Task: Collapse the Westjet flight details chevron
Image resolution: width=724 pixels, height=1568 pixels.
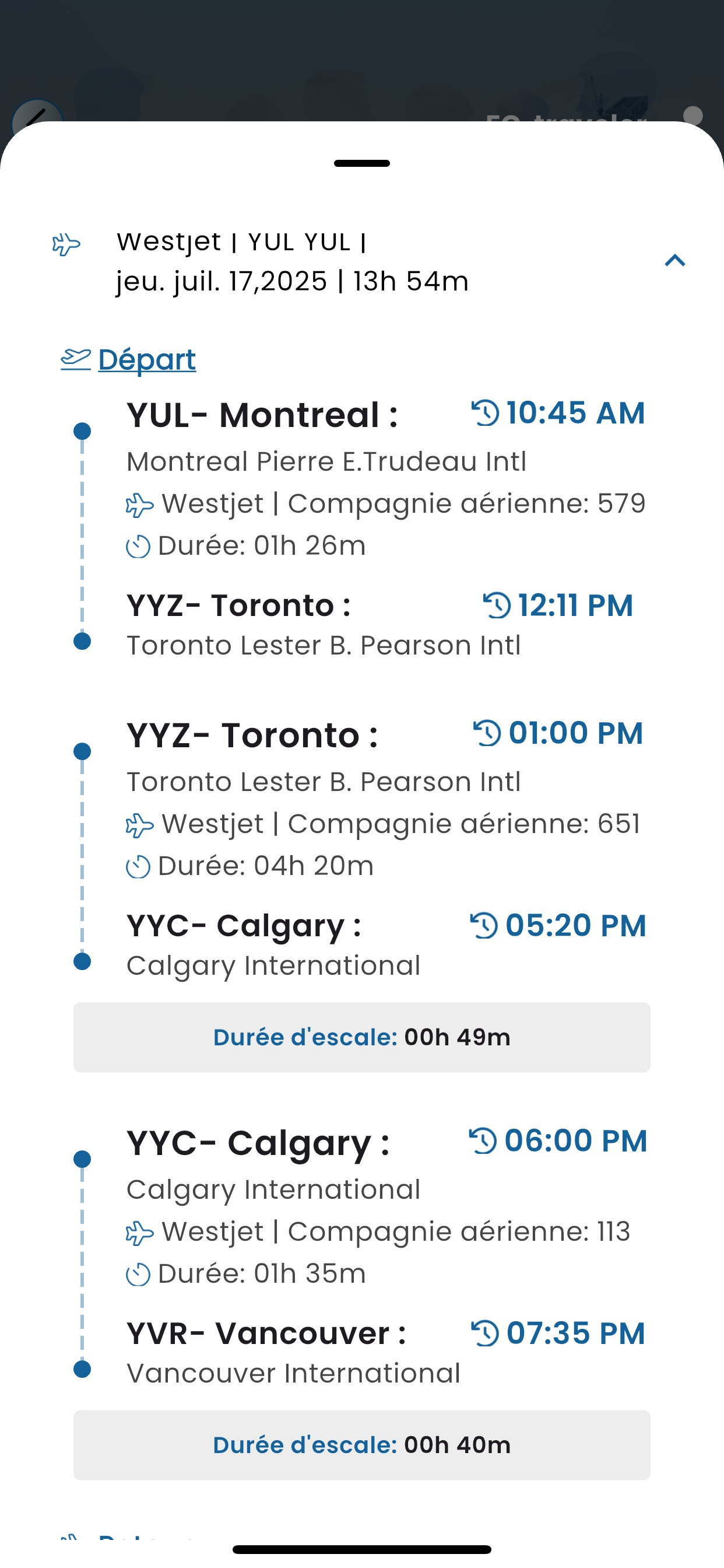Action: point(674,261)
